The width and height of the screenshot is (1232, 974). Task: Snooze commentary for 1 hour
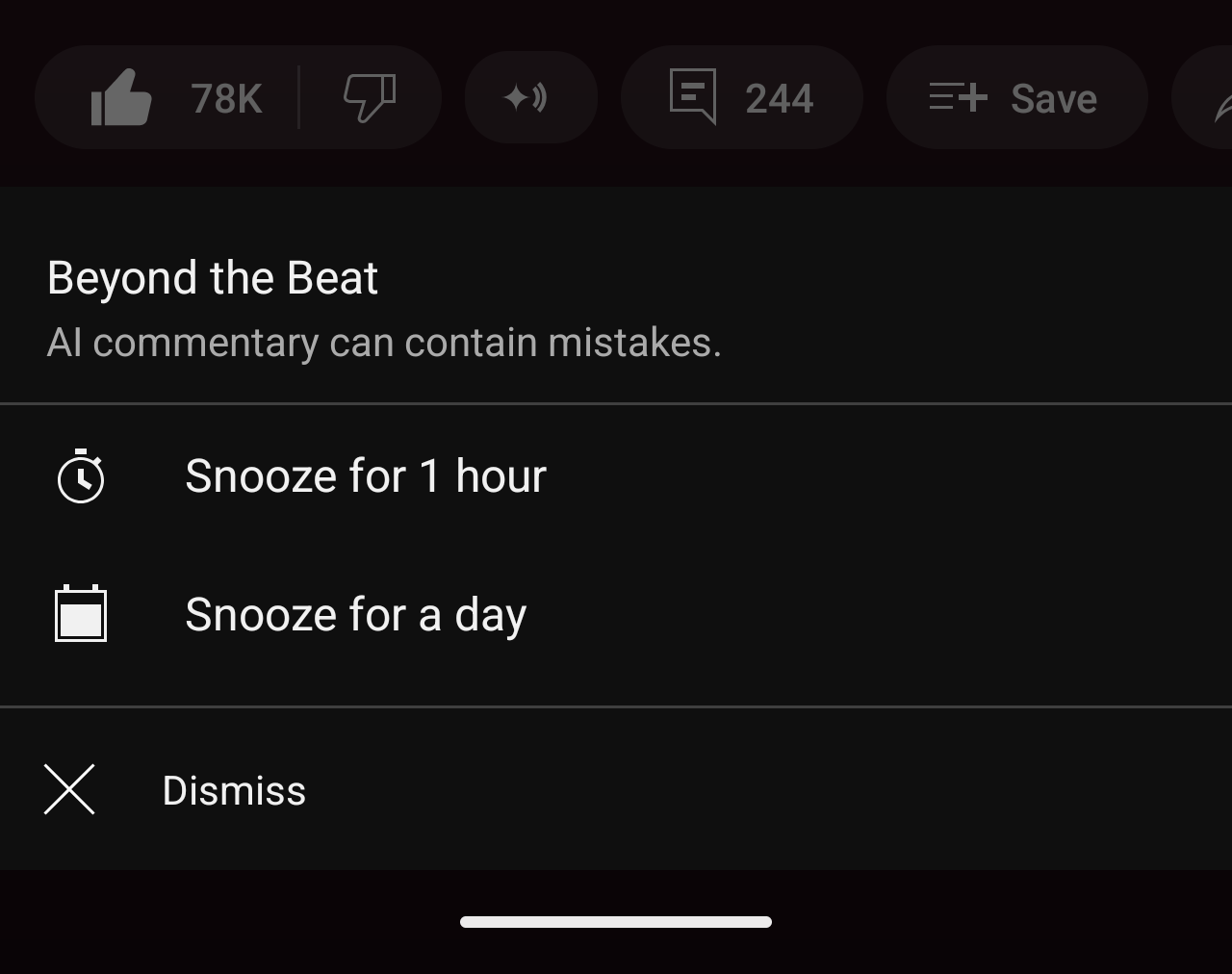366,476
